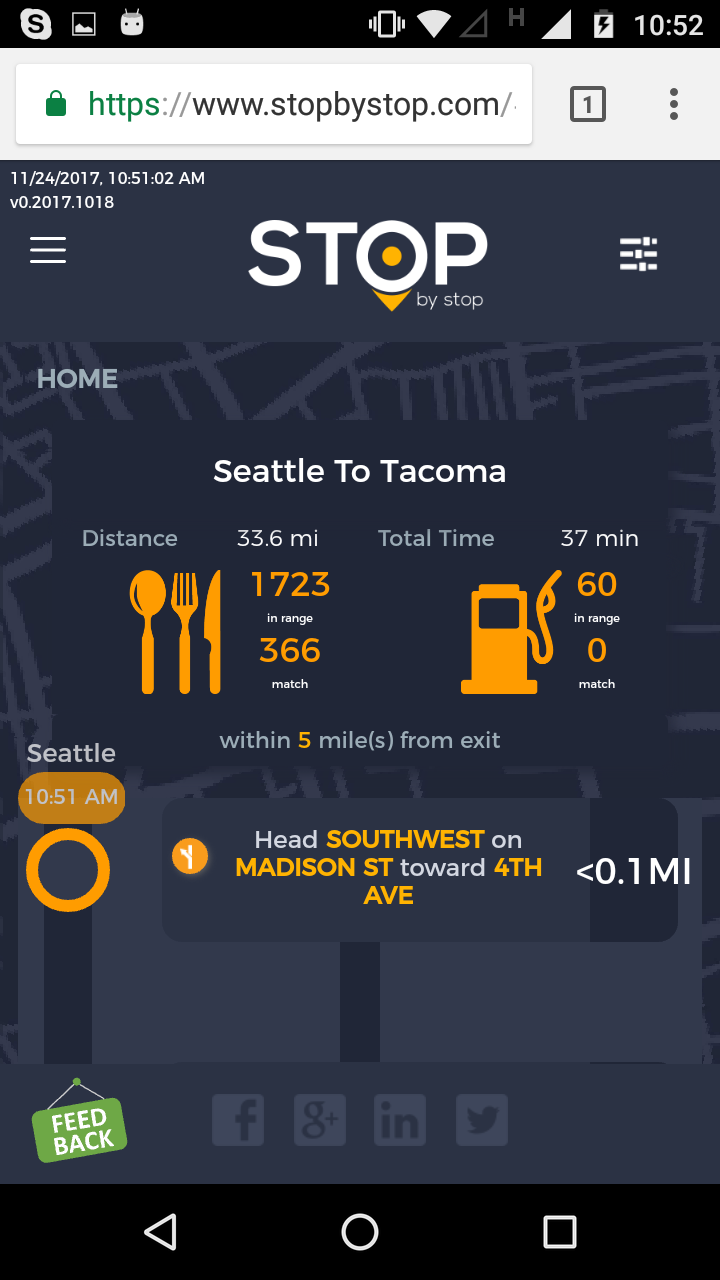Open the hamburger navigation menu
Viewport: 720px width, 1280px height.
click(48, 250)
